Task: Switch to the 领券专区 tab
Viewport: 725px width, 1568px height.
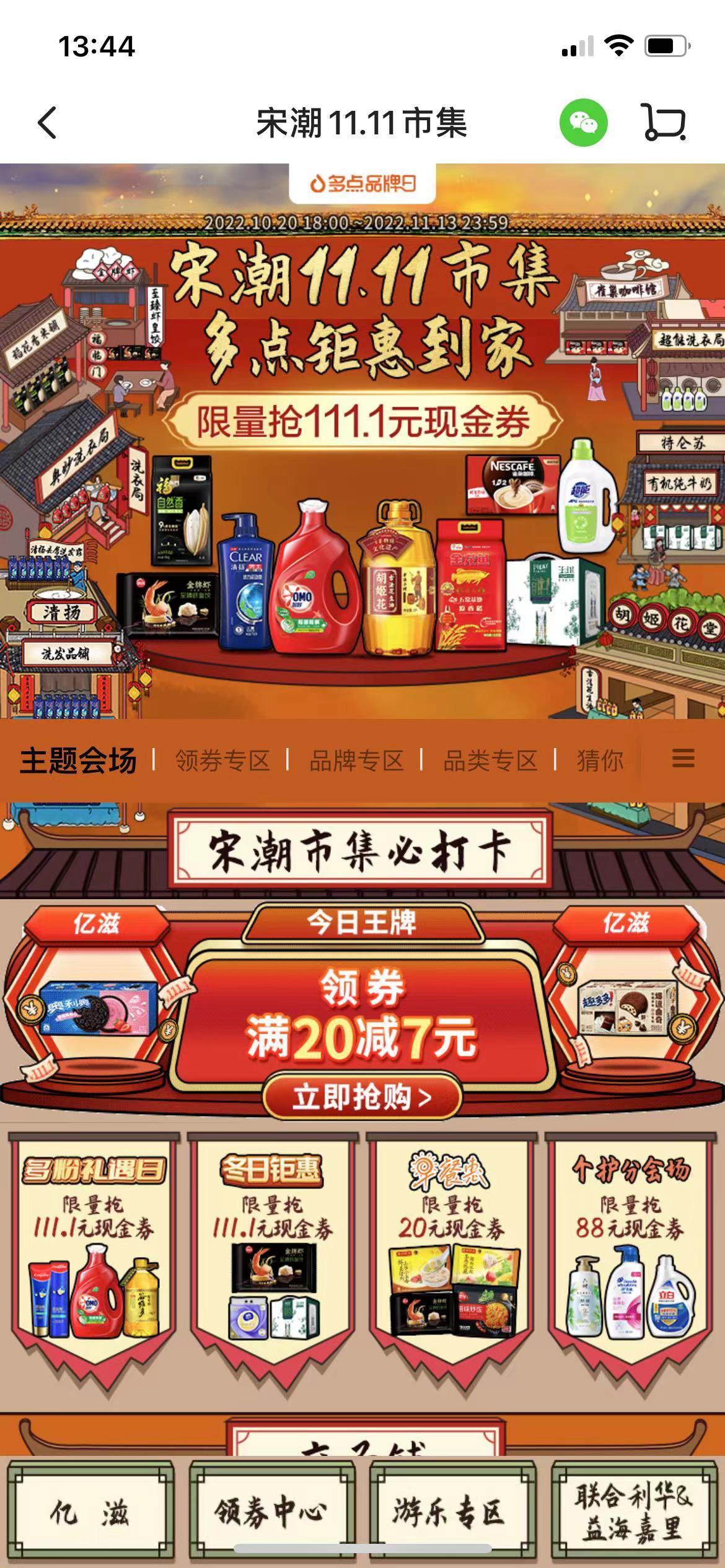Action: pyautogui.click(x=222, y=760)
